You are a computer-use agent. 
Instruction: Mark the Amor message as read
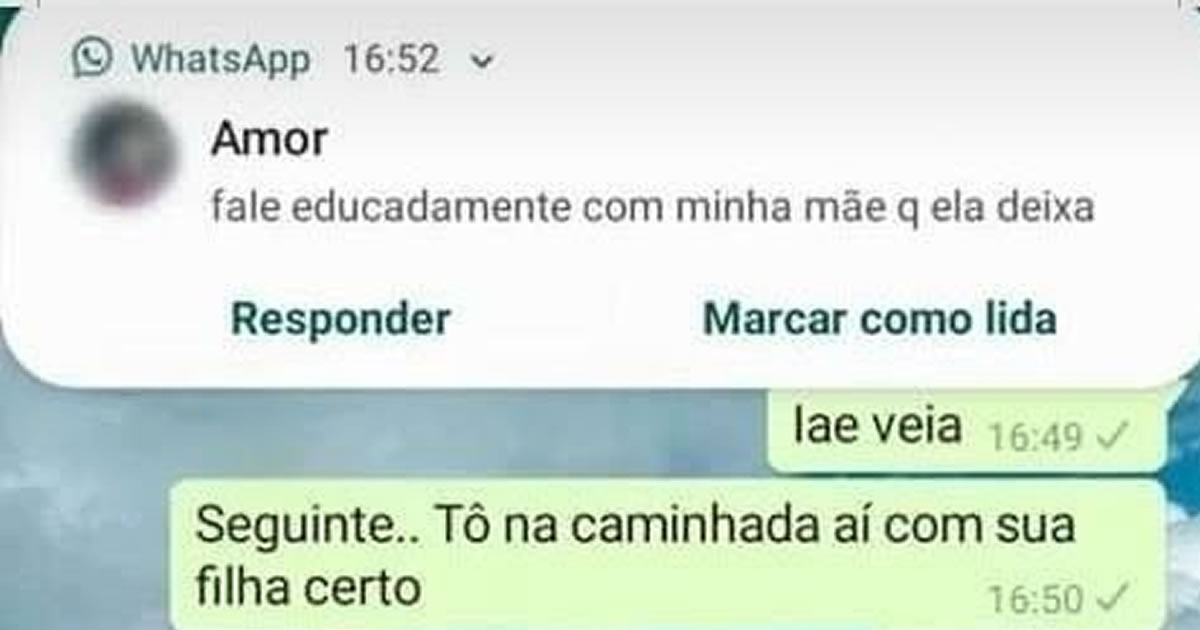[879, 319]
